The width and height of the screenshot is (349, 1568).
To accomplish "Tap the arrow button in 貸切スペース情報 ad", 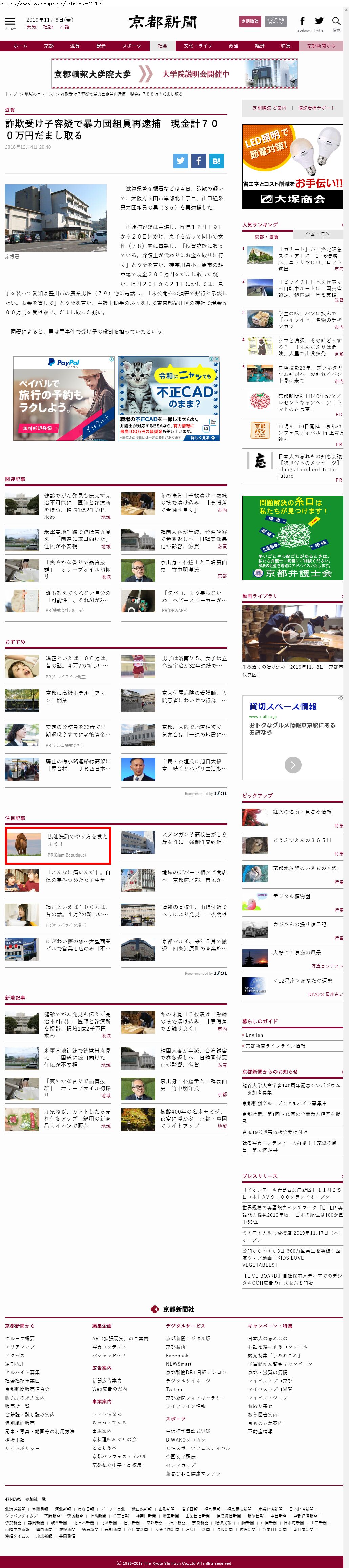I will [293, 765].
